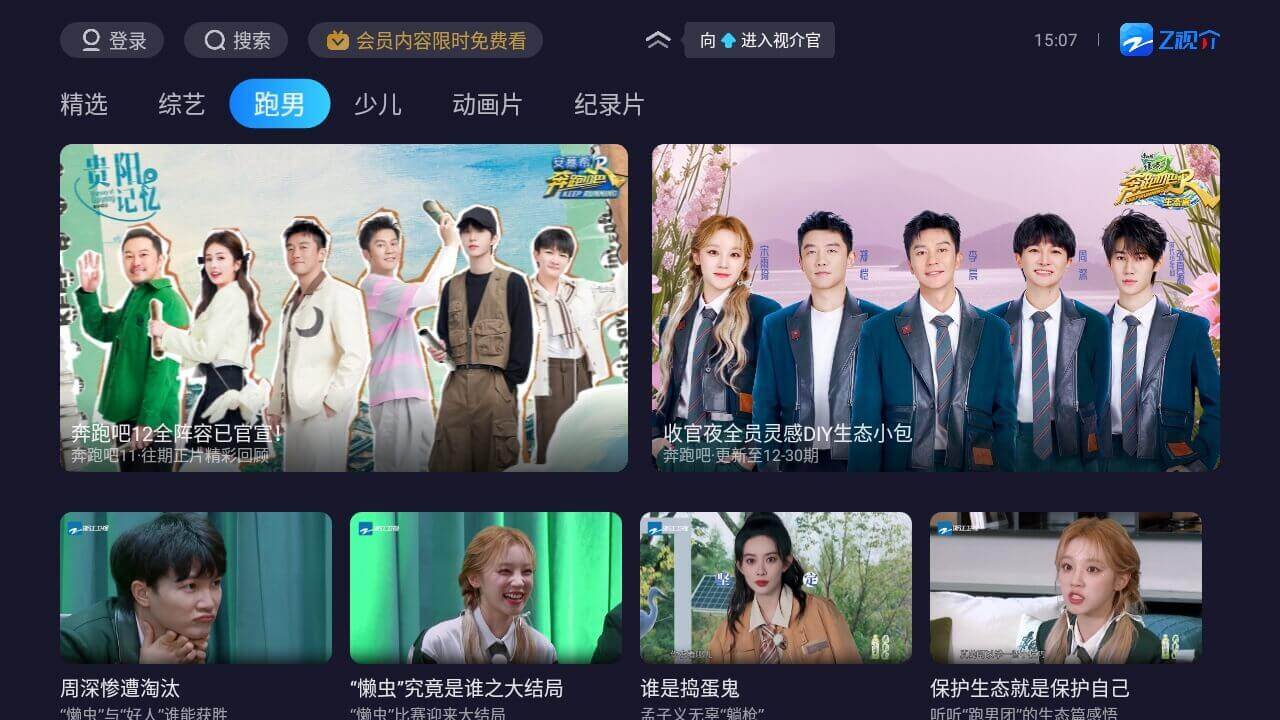The image size is (1280, 720).
Task: Switch to the 精选 tab
Action: click(x=84, y=104)
